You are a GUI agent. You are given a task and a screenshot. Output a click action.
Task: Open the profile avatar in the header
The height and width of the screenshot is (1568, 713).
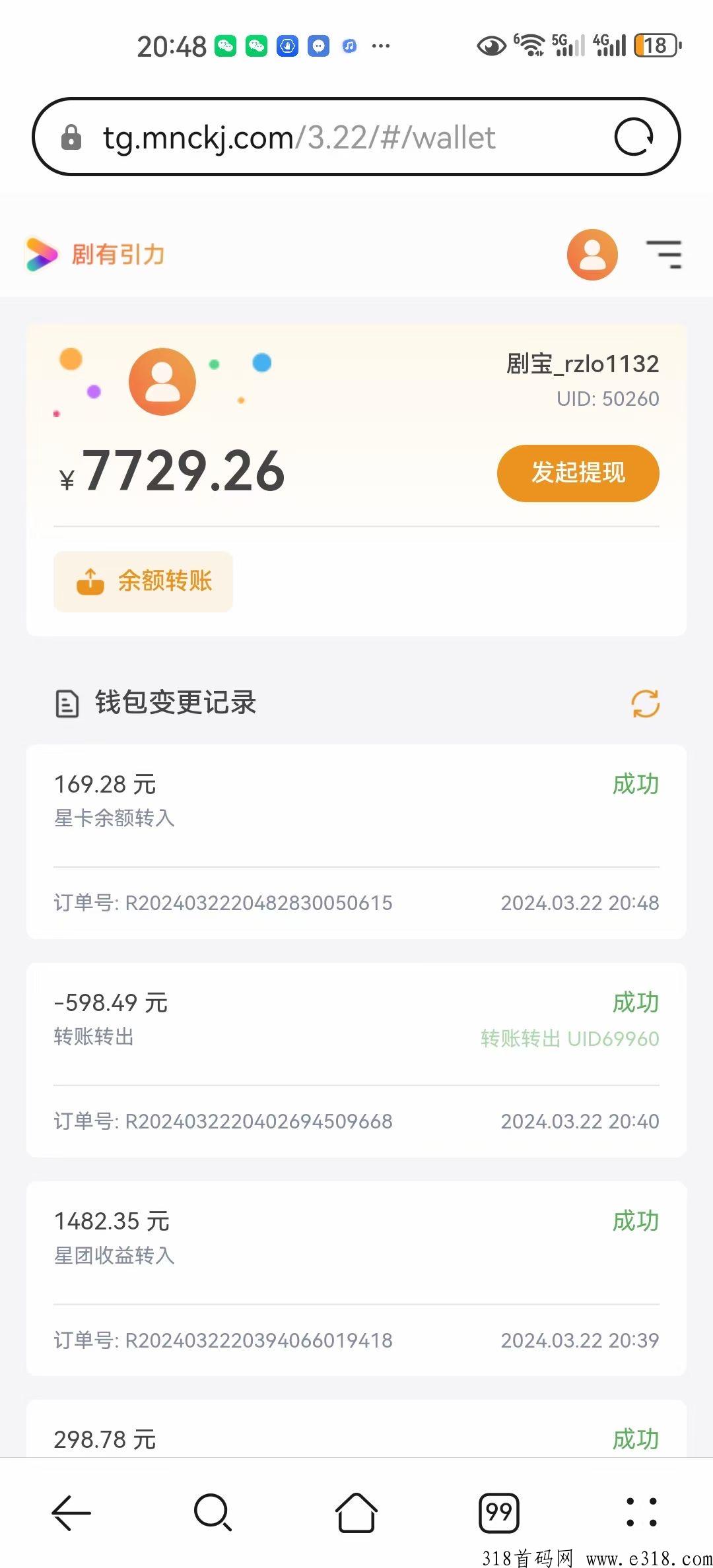click(x=592, y=255)
